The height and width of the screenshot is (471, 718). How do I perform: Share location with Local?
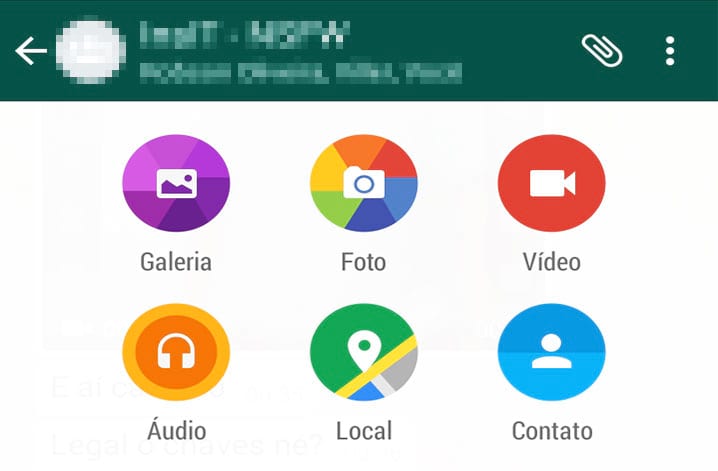coord(363,353)
